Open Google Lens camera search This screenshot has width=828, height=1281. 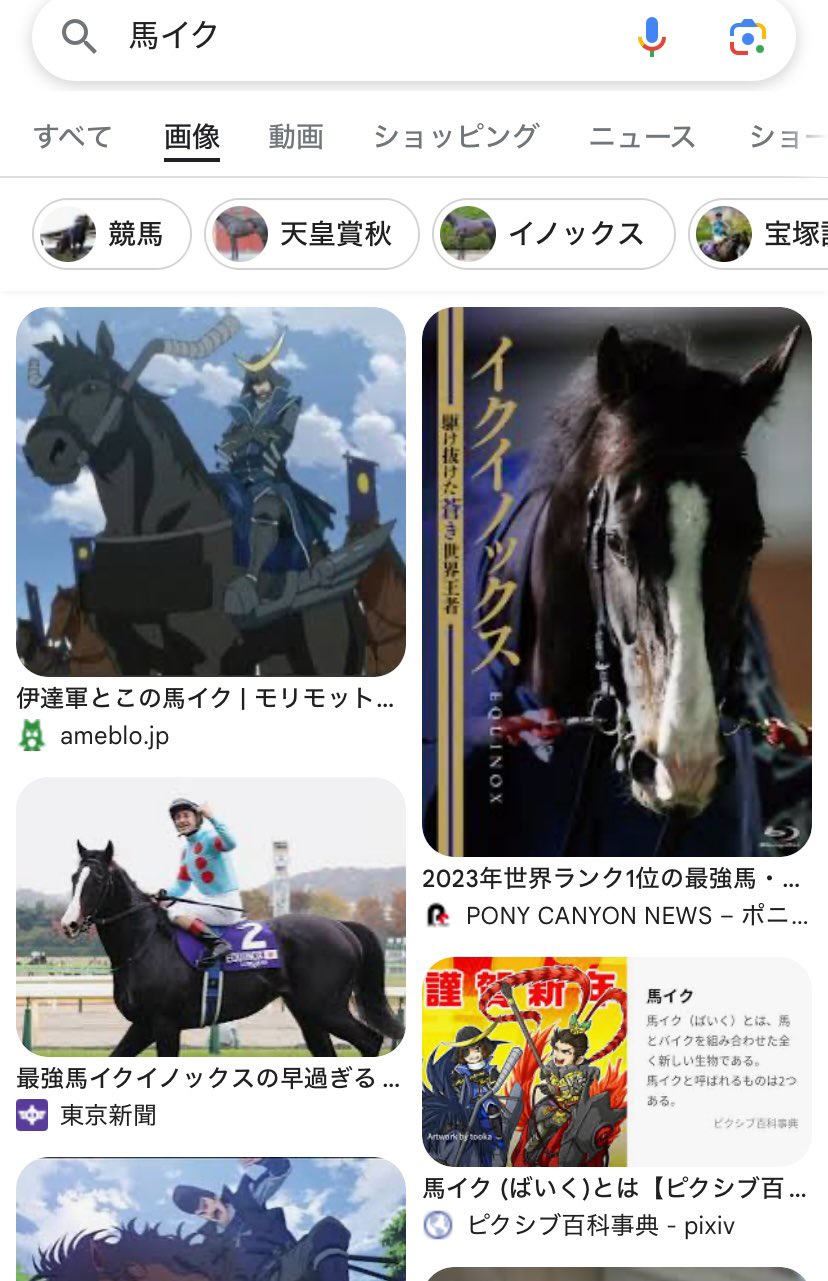pyautogui.click(x=747, y=37)
